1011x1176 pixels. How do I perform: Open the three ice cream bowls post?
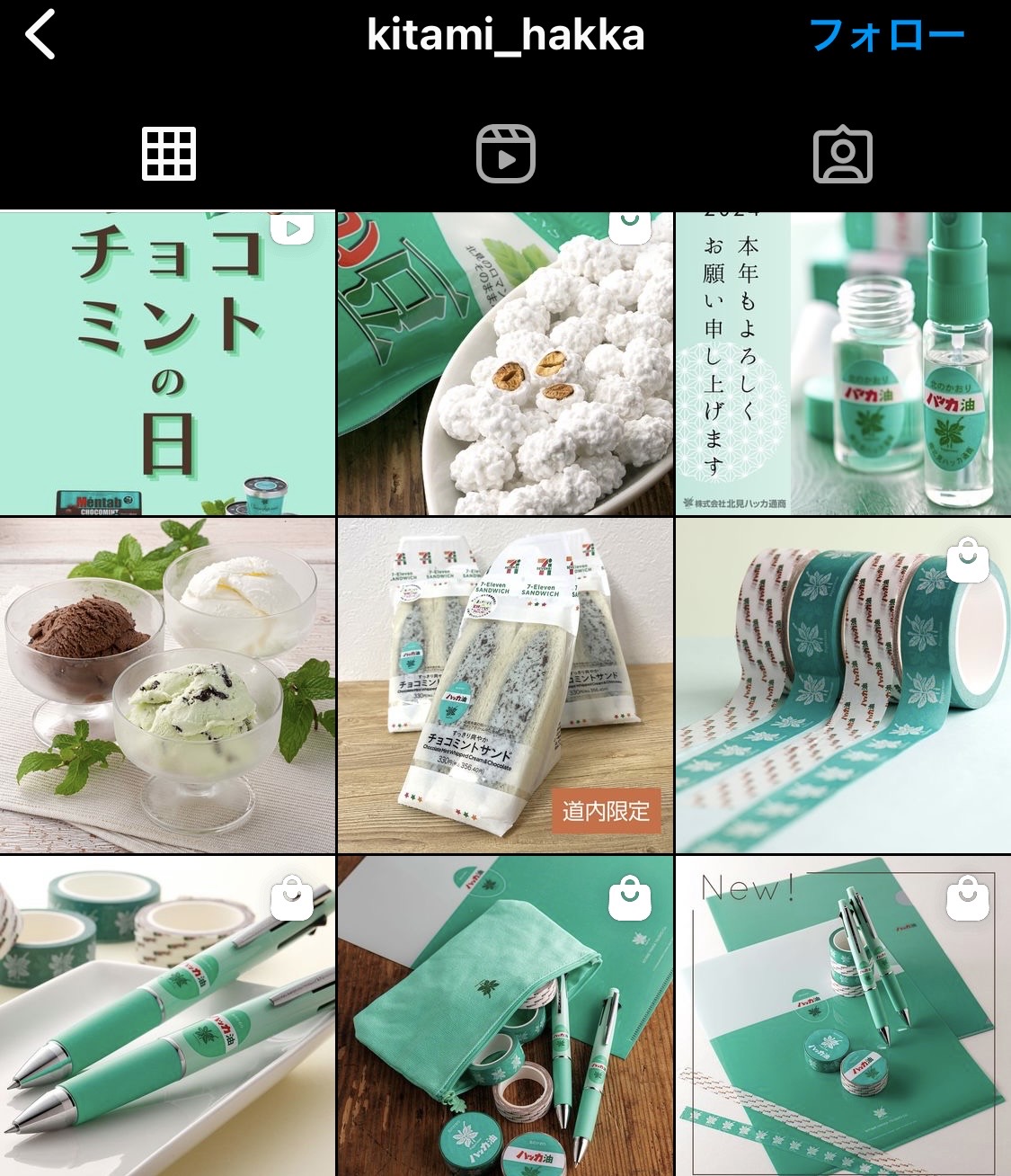[x=167, y=685]
